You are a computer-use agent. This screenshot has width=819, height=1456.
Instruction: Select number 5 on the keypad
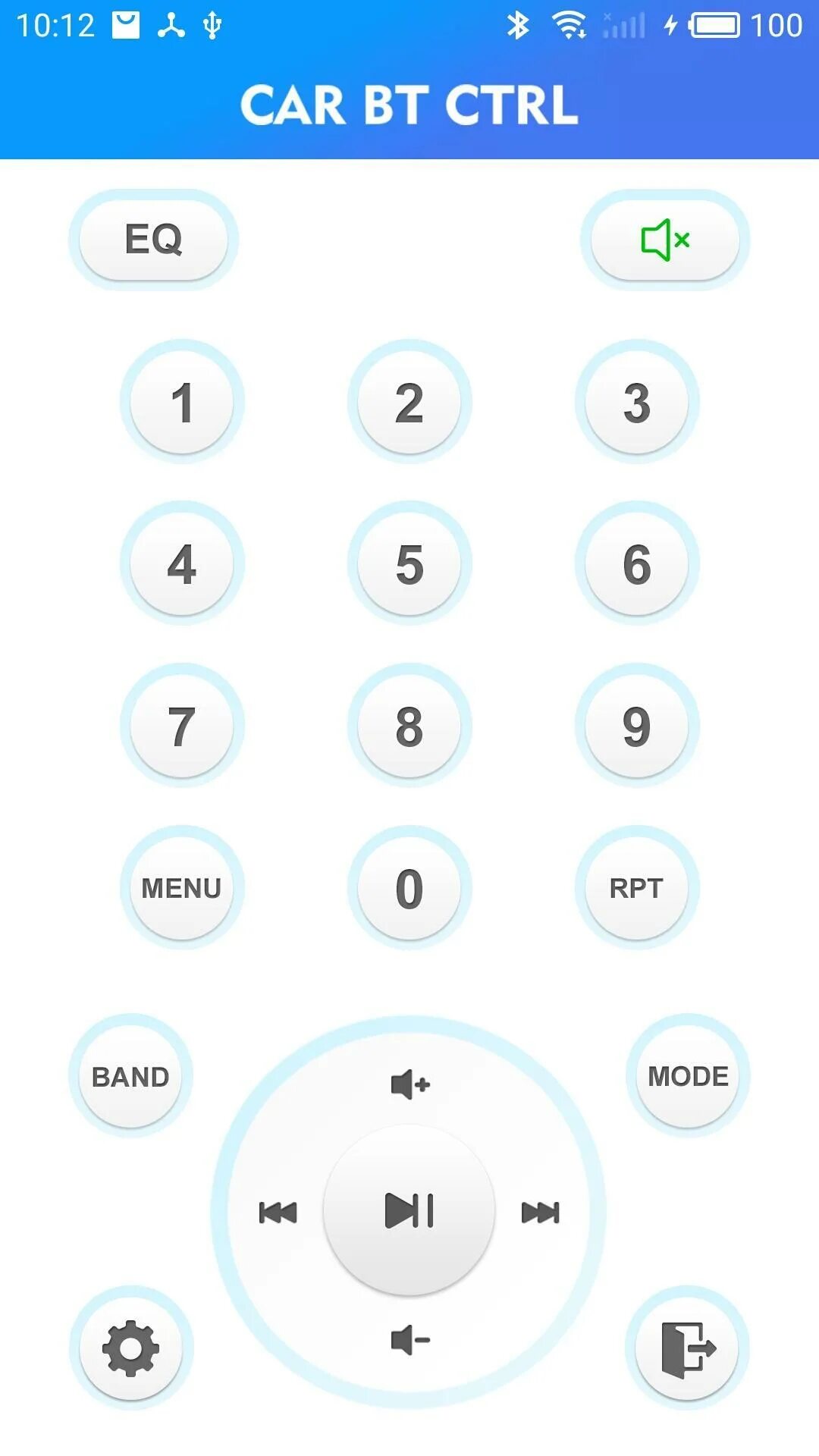[409, 563]
